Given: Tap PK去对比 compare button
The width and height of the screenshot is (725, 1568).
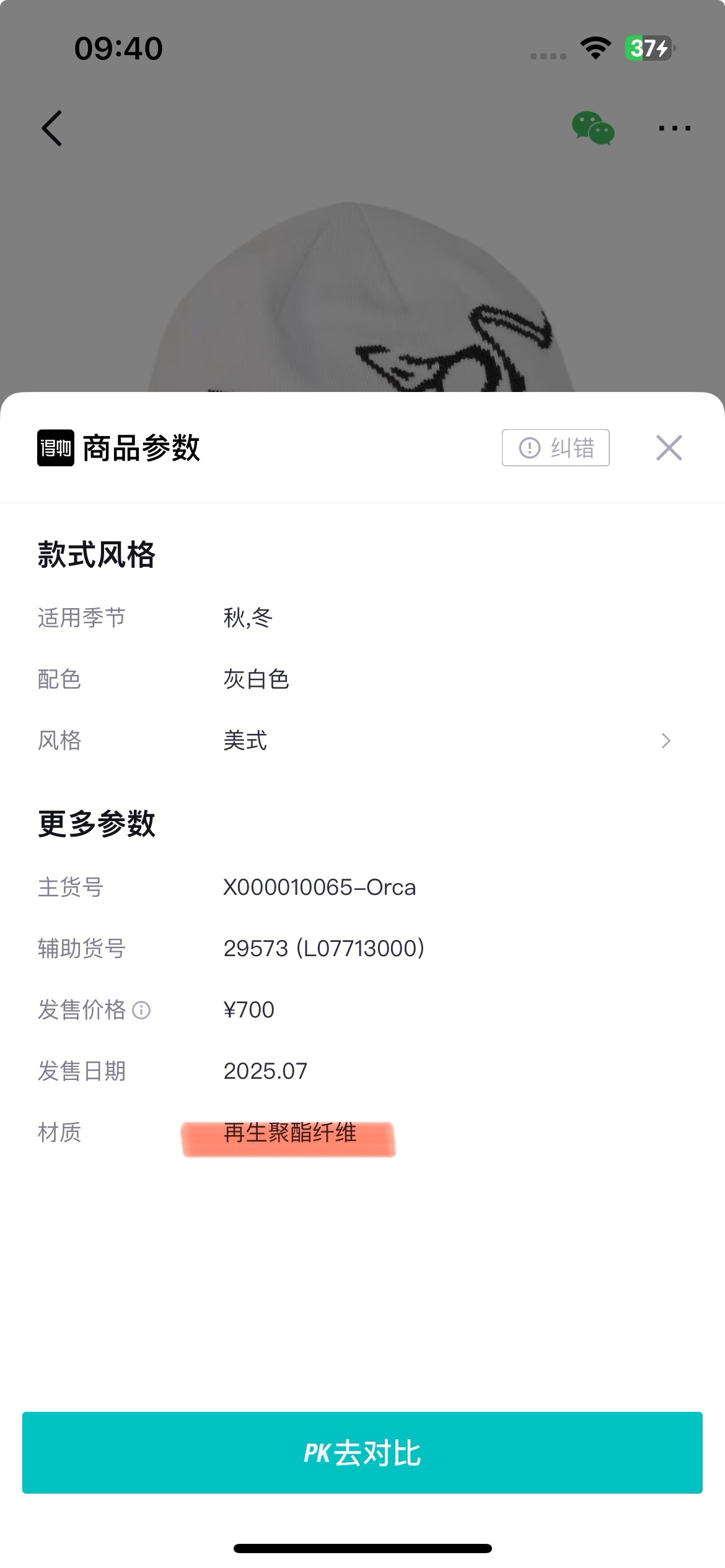Looking at the screenshot, I should [362, 1453].
